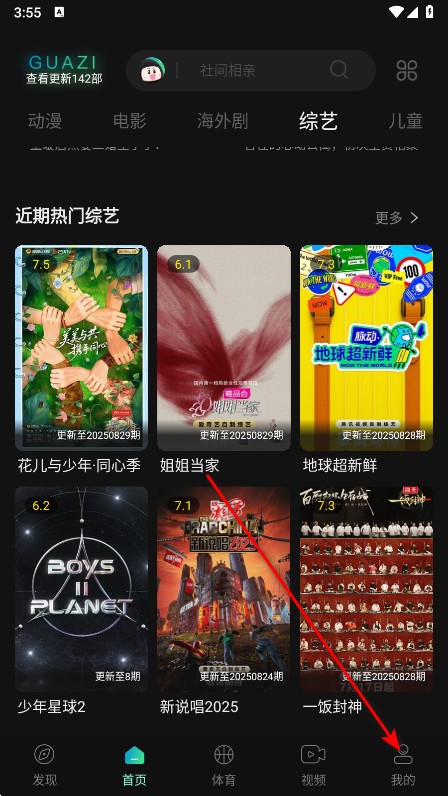Switch to the 电影 tab
448x796 pixels.
[x=130, y=121]
